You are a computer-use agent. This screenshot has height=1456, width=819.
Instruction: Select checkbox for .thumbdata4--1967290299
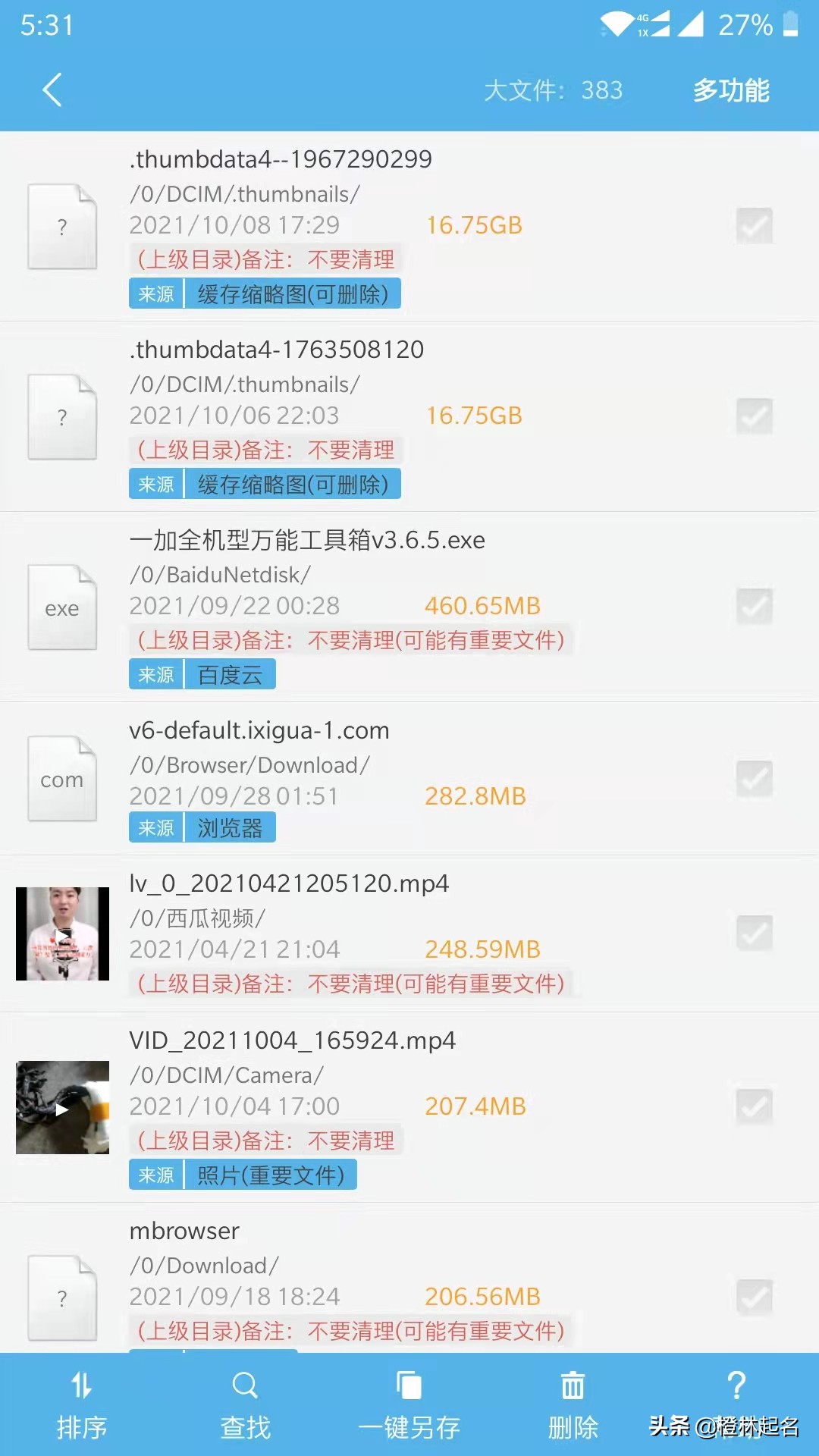click(754, 226)
